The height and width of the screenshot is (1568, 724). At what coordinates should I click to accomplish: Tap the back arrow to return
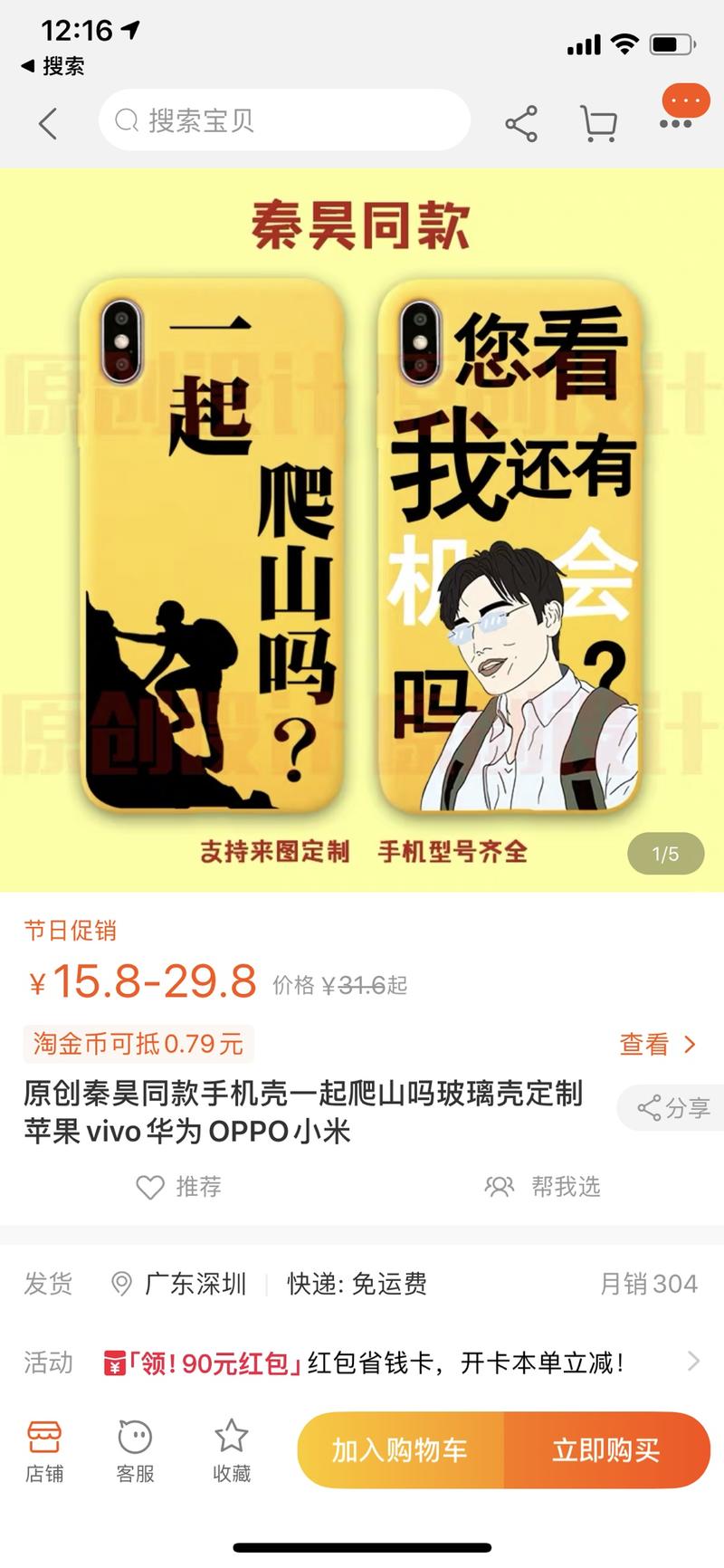click(47, 123)
